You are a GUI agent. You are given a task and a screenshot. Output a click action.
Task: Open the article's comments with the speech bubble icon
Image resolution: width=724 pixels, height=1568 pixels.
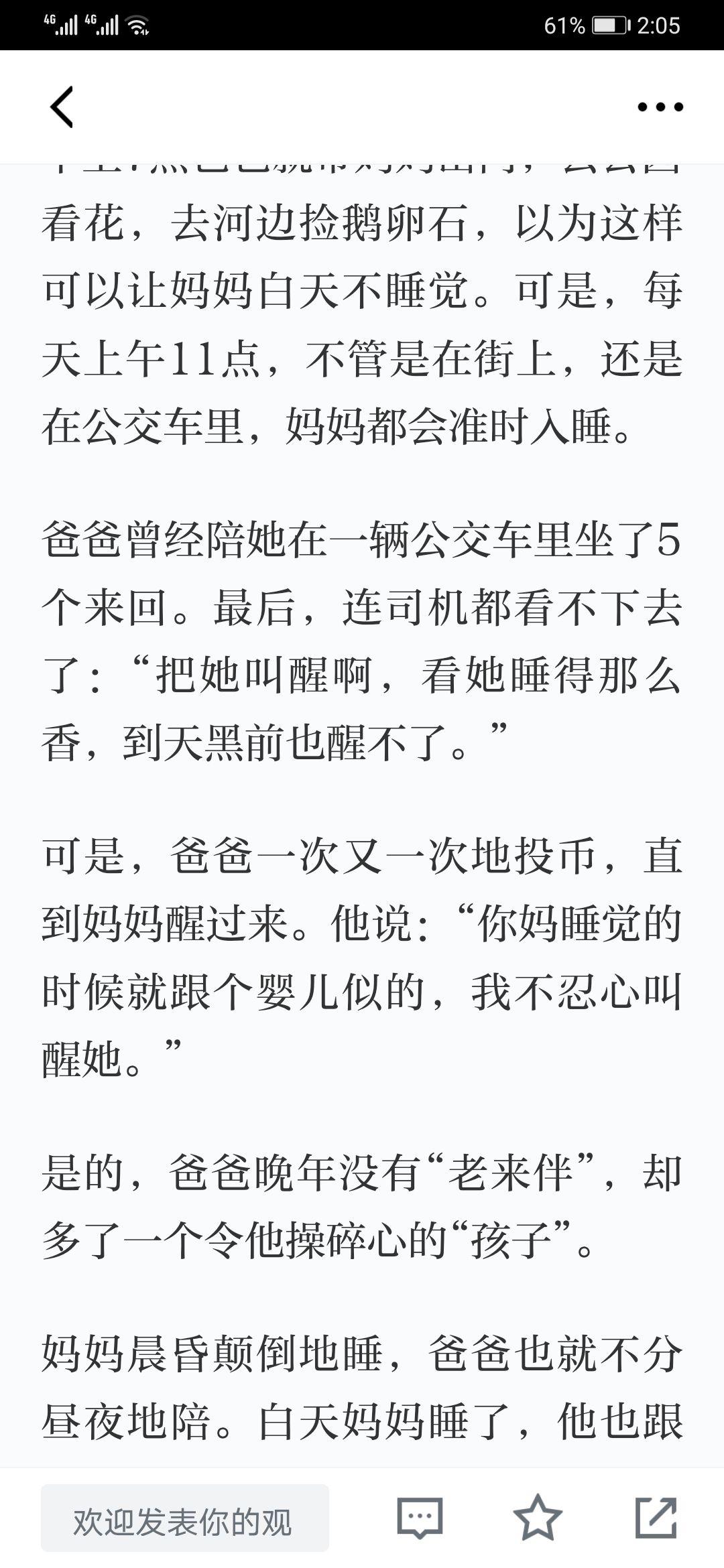tap(420, 1518)
